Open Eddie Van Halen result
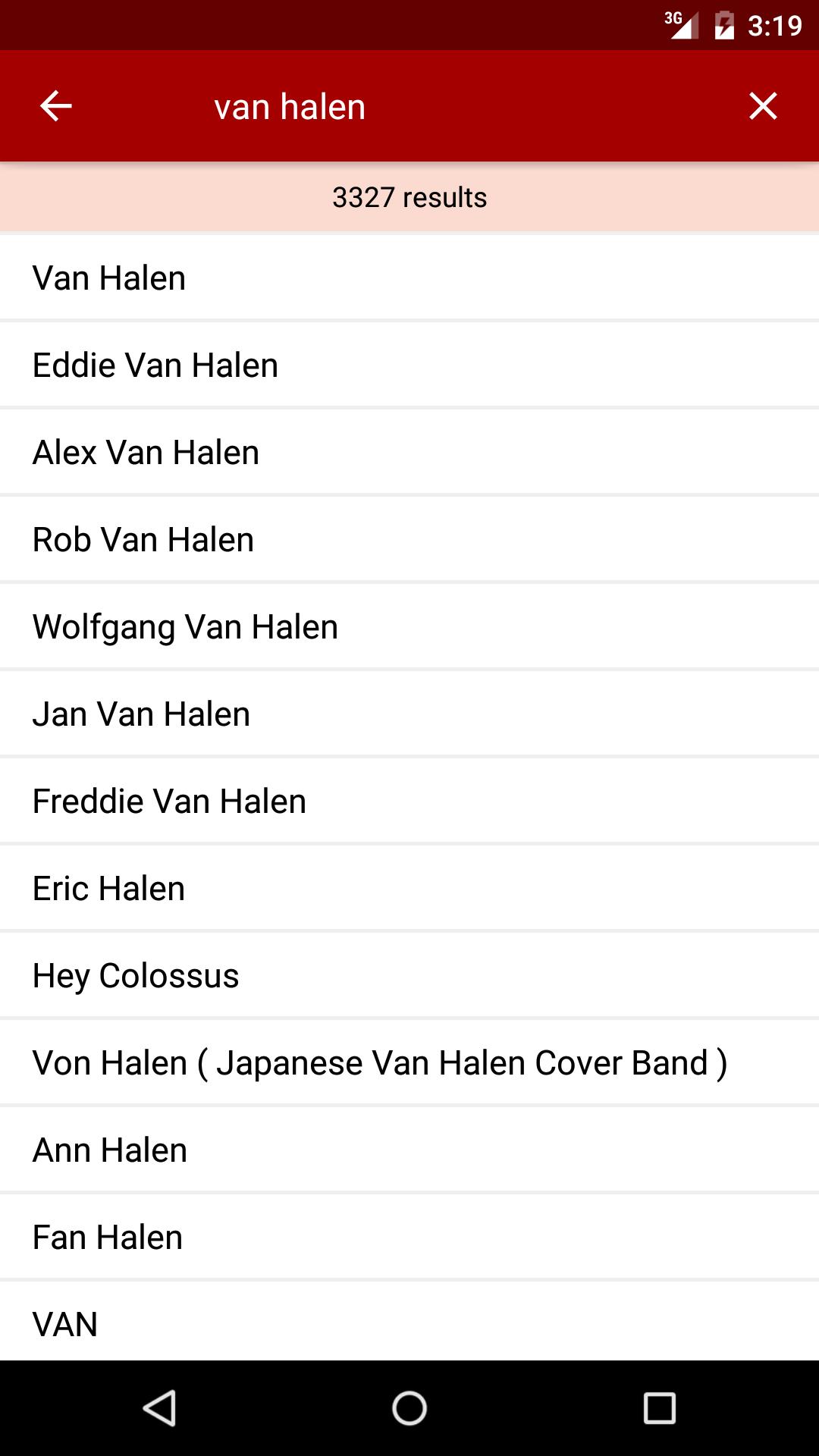819x1456 pixels. click(409, 365)
